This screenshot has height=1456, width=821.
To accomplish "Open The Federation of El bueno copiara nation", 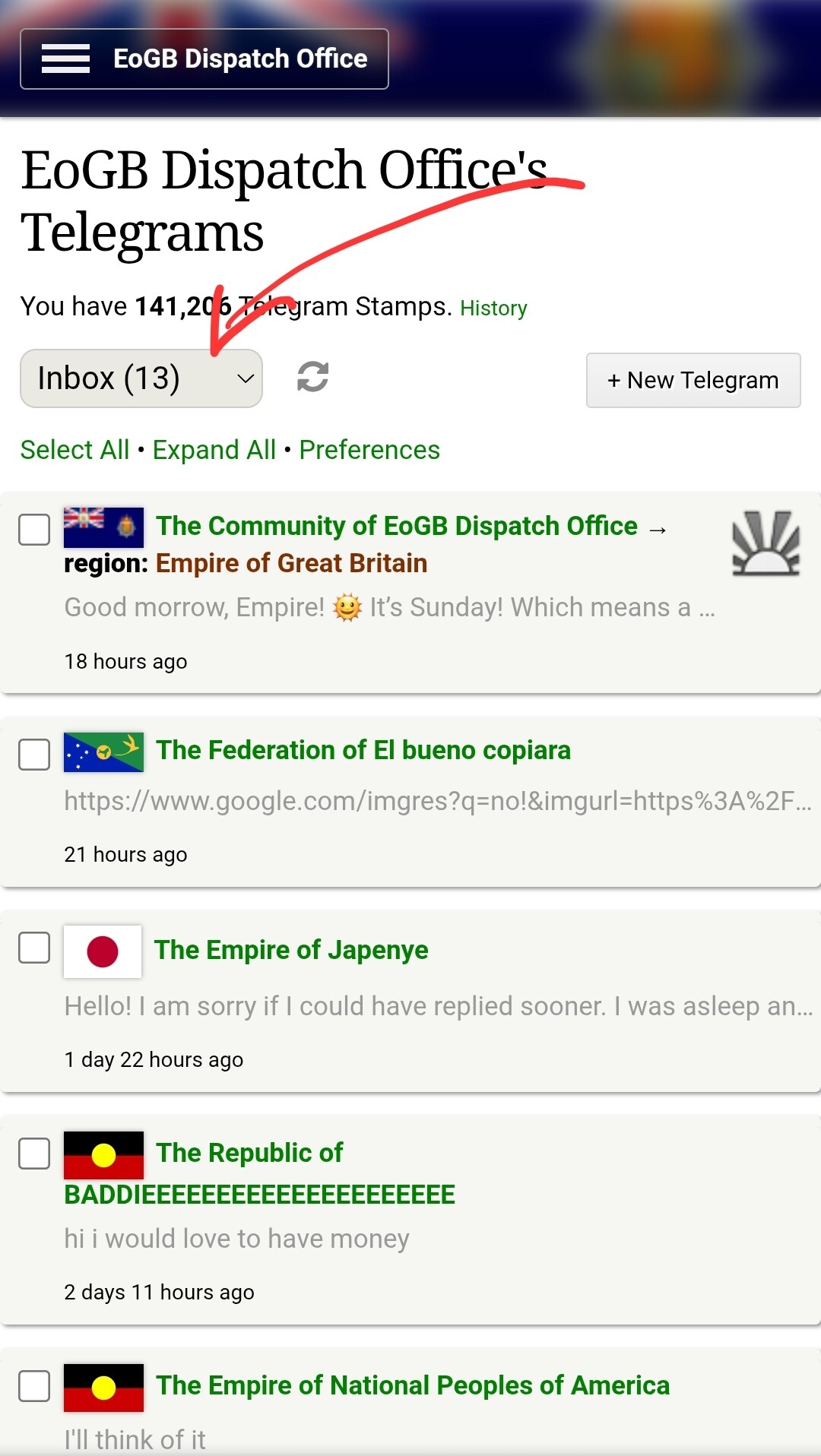I will [x=363, y=750].
